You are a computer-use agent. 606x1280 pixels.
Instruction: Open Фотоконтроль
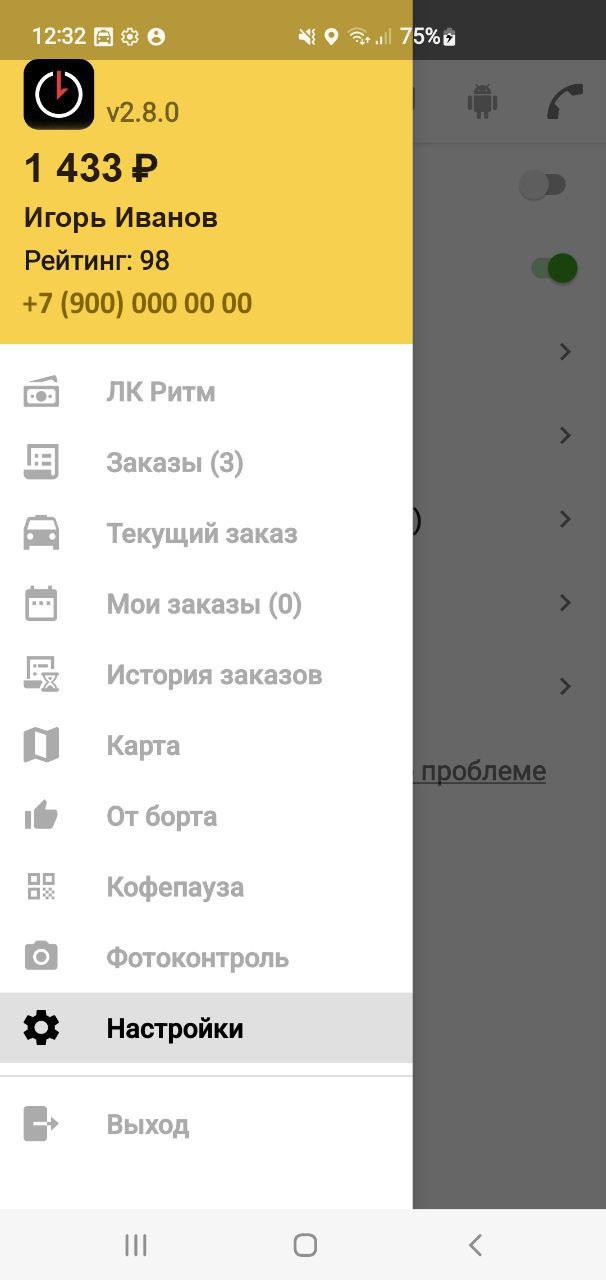click(197, 958)
